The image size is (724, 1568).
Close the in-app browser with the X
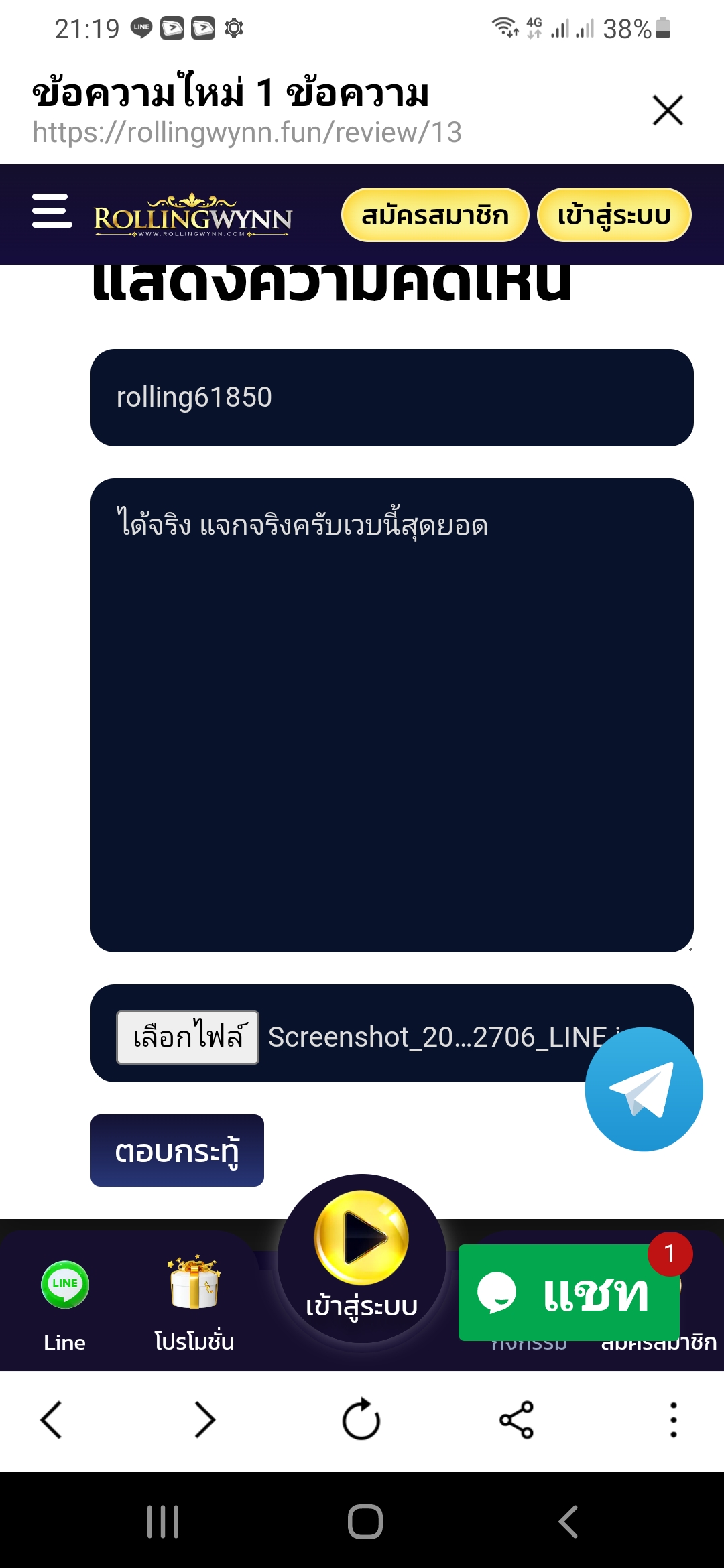pos(668,111)
